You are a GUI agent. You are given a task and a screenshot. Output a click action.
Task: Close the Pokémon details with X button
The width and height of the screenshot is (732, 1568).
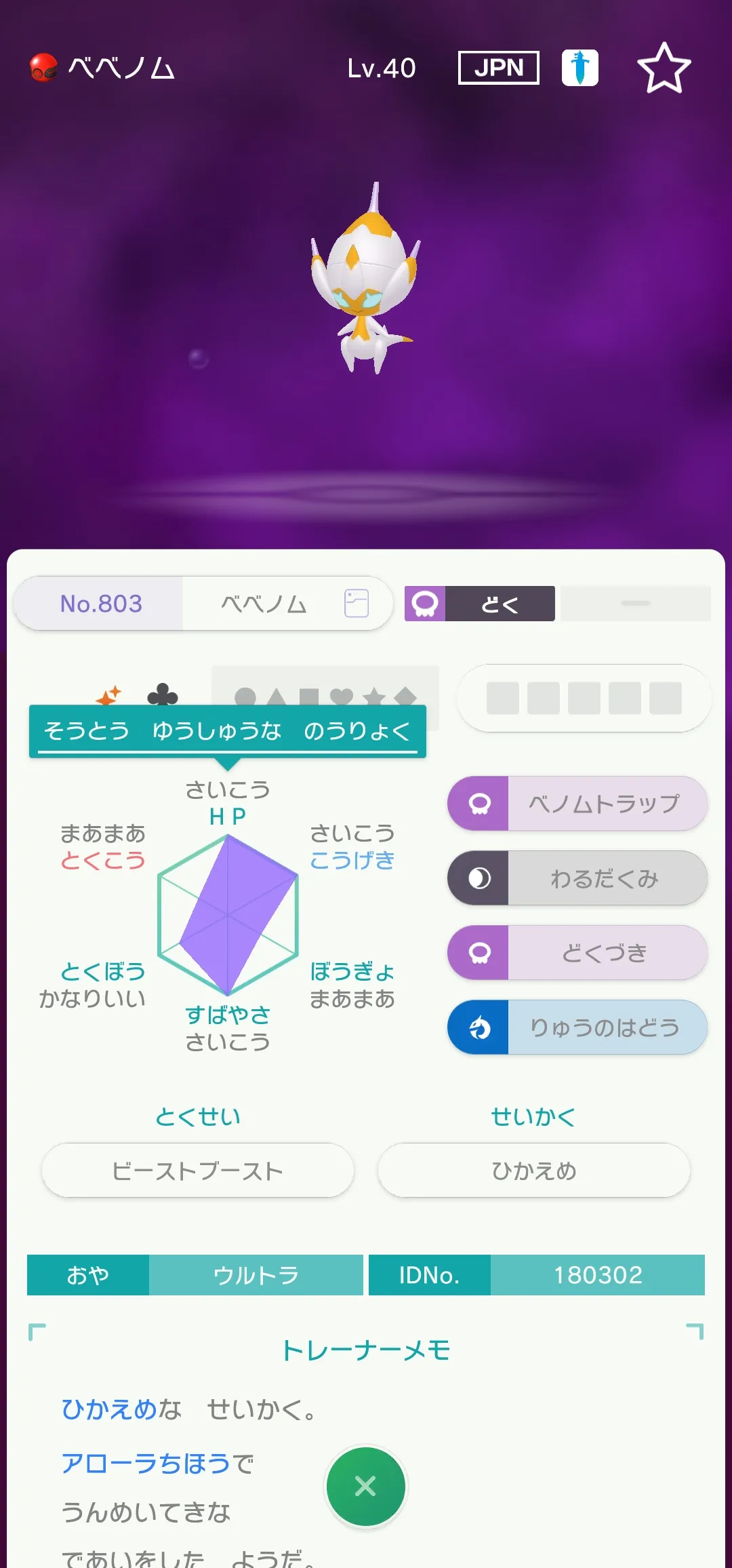tap(366, 1487)
